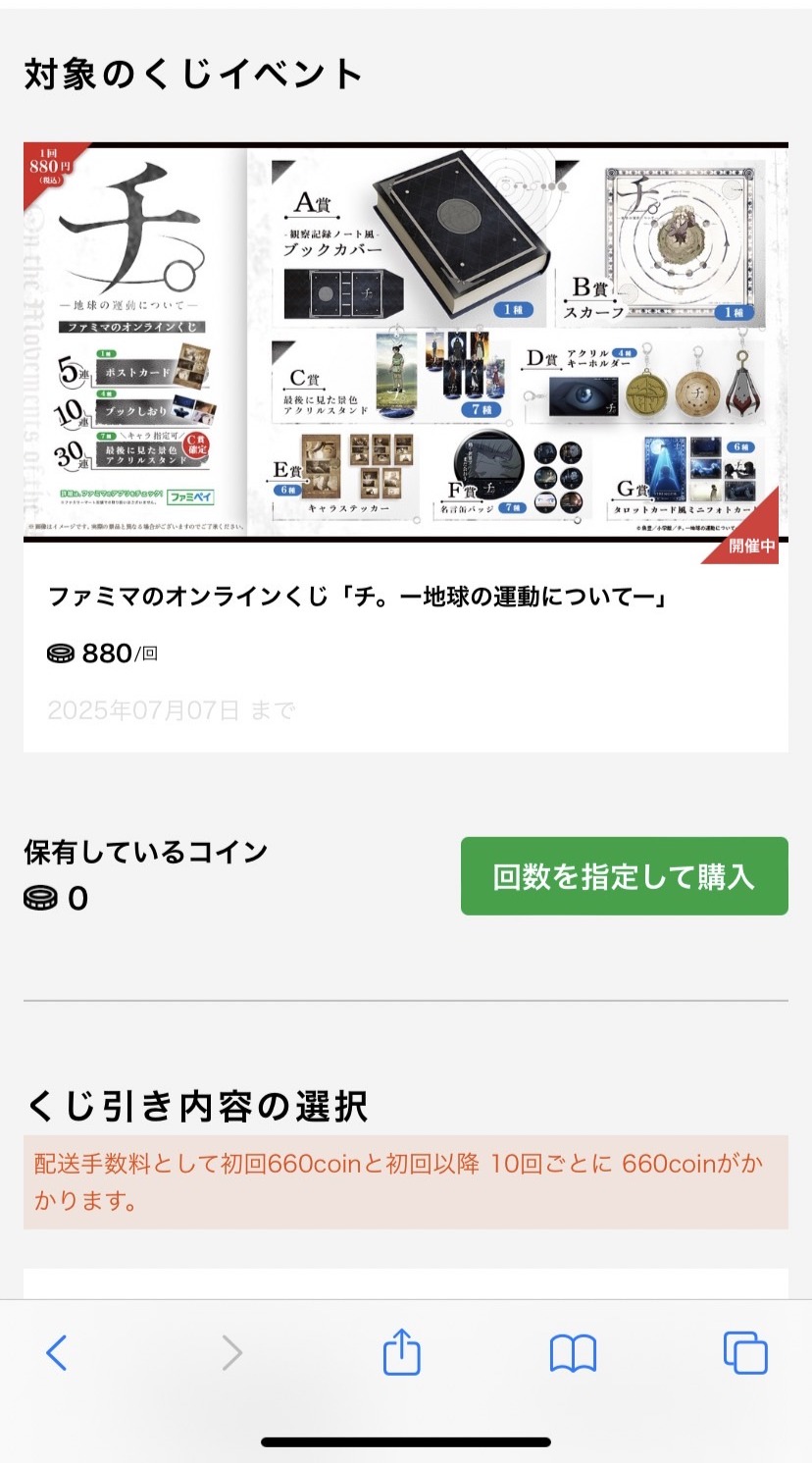Tap the 回数を指定して購入 button
The width and height of the screenshot is (812, 1463).
pyautogui.click(x=624, y=875)
